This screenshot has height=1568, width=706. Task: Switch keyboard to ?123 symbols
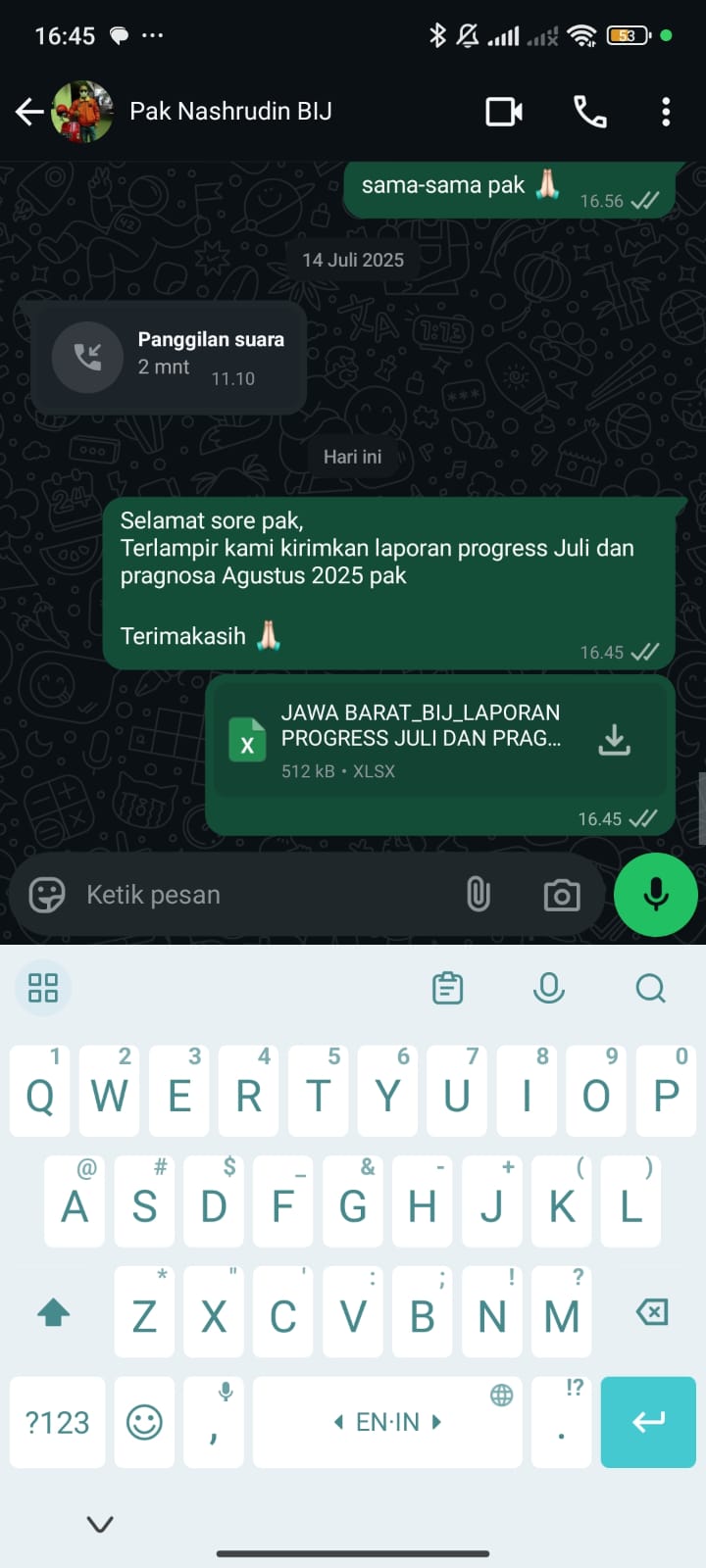coord(57,1422)
